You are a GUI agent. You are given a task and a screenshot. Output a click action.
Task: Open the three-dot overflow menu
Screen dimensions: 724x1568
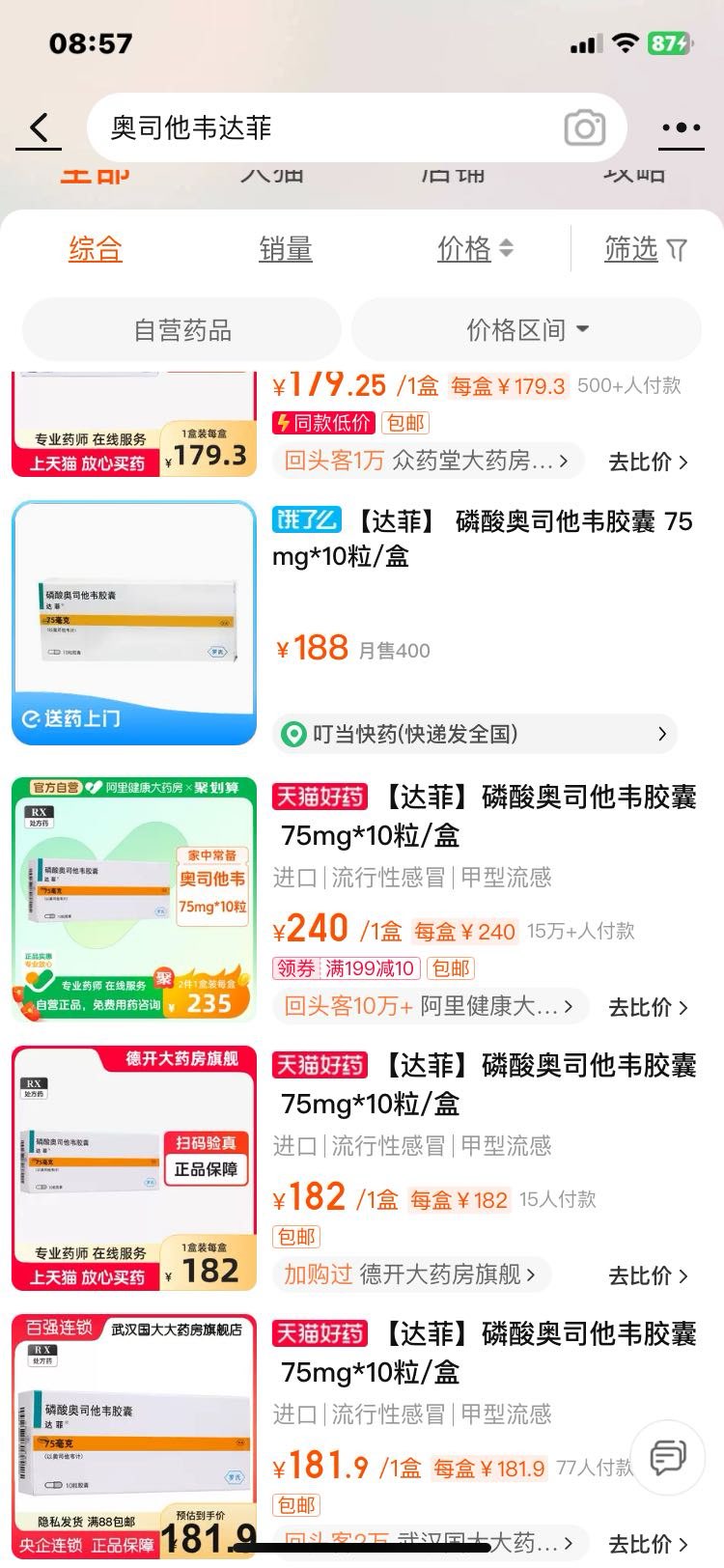coord(682,127)
